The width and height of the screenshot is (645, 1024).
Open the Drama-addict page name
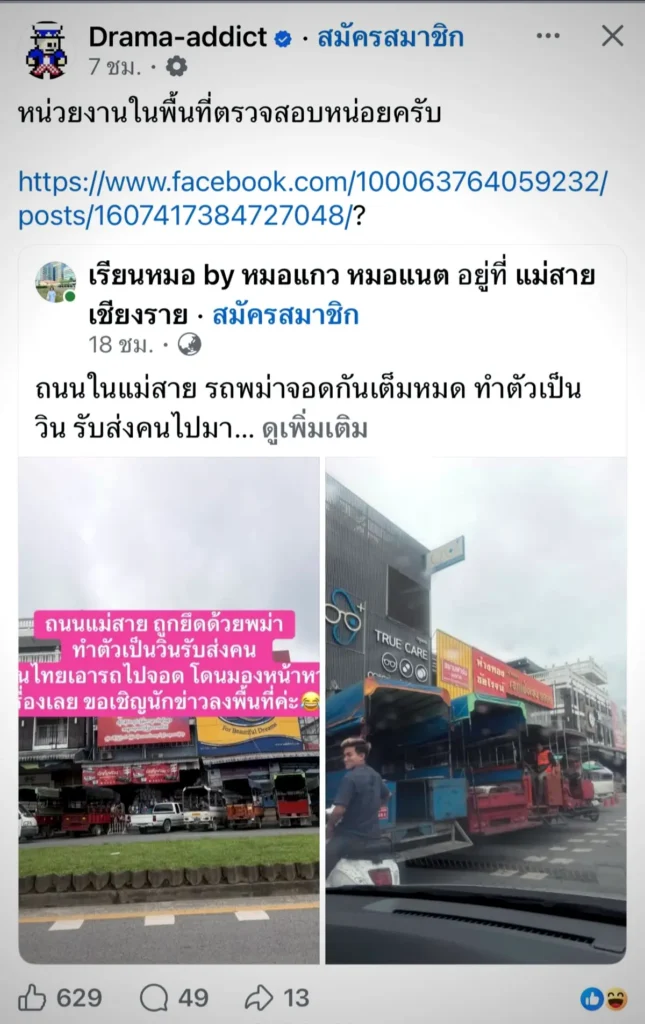point(178,37)
